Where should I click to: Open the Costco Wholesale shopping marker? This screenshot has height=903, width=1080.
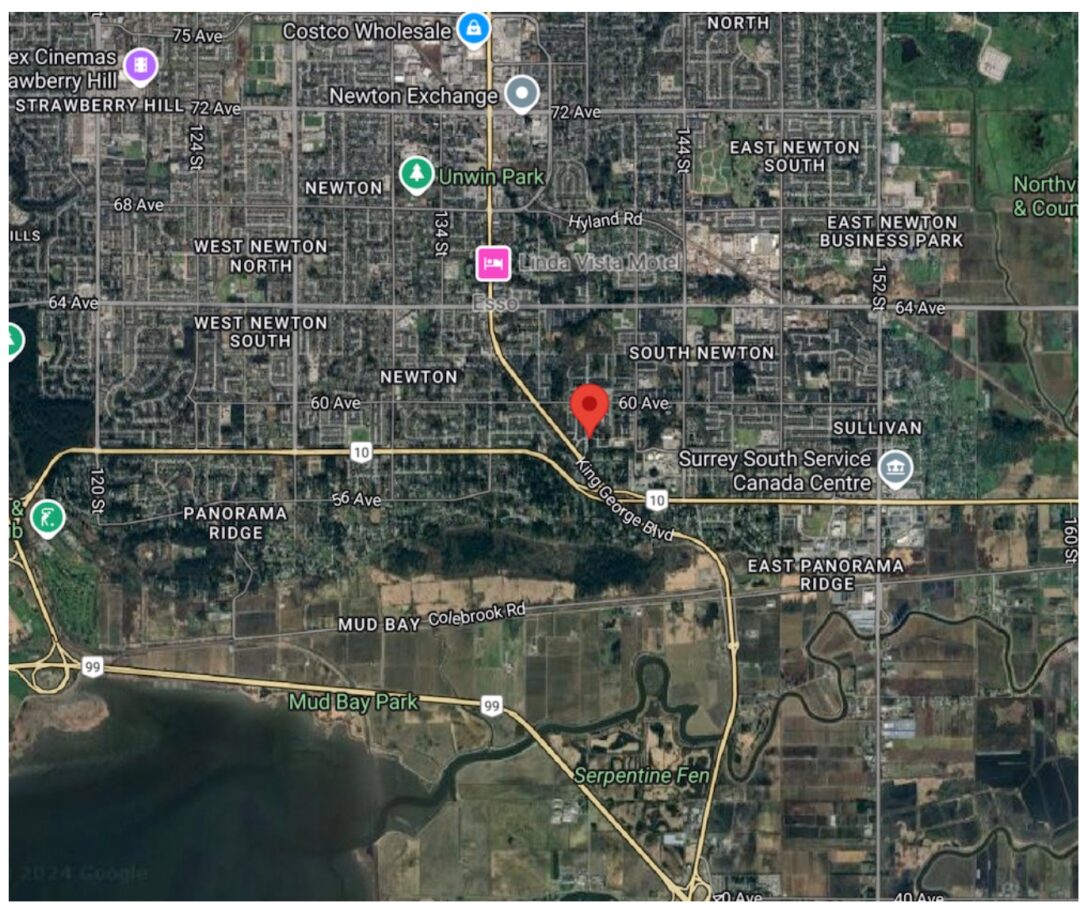(472, 28)
